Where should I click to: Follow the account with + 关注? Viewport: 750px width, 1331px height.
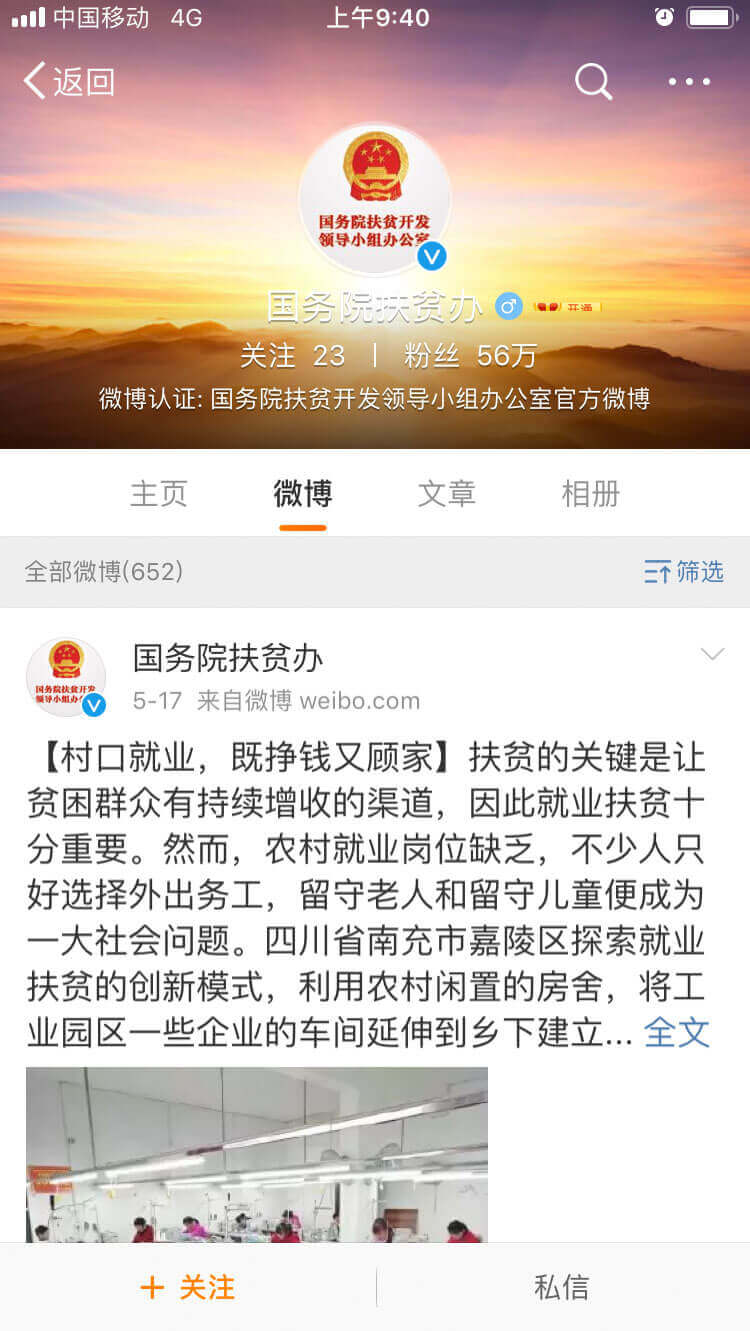click(x=188, y=1287)
